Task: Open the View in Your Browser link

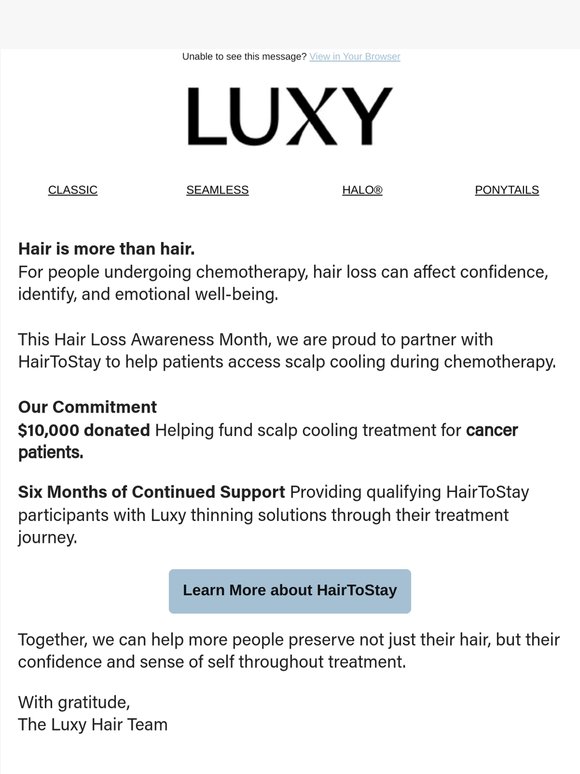Action: coord(354,57)
